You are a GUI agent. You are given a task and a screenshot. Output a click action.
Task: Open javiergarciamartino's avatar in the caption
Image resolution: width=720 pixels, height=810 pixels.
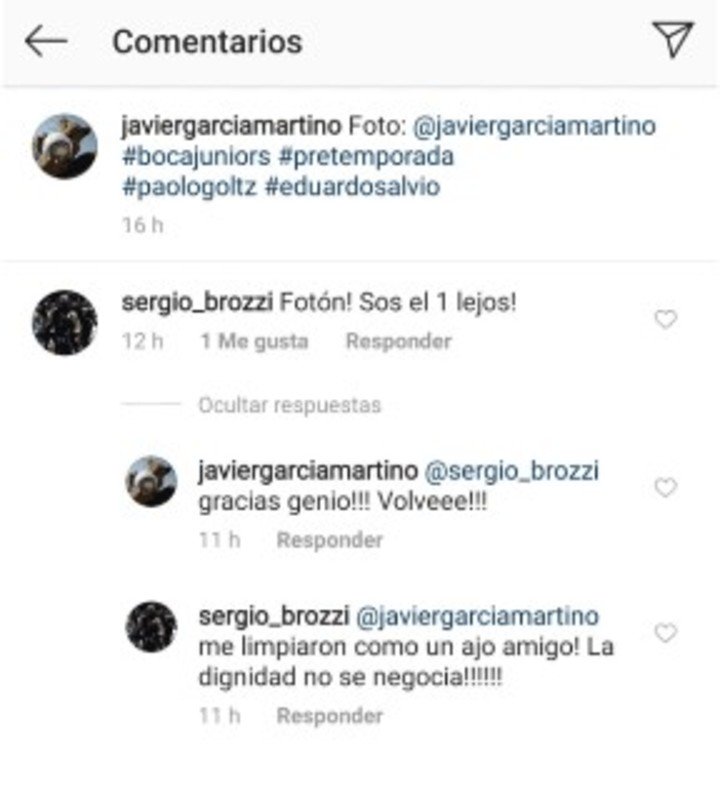65,146
